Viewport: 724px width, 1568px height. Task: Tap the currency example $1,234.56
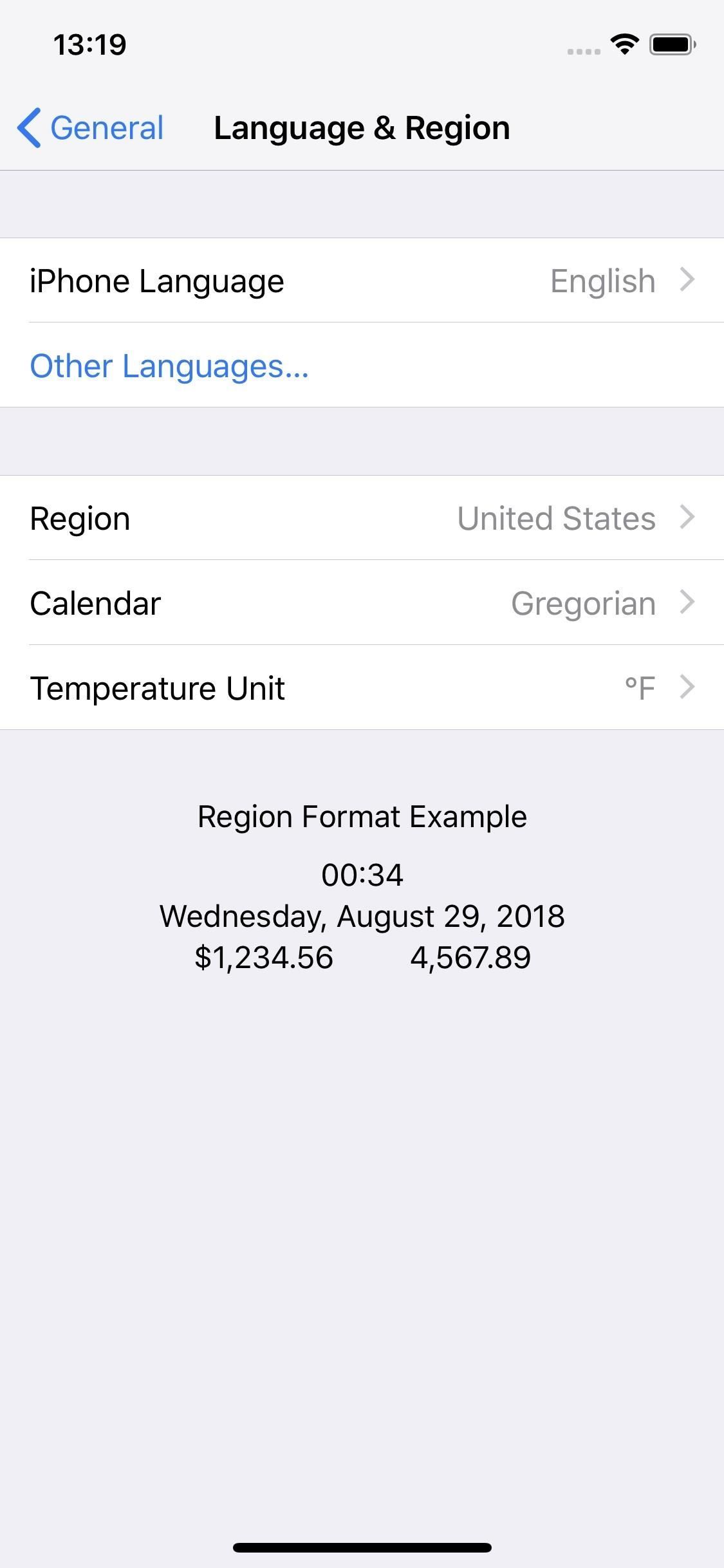265,957
